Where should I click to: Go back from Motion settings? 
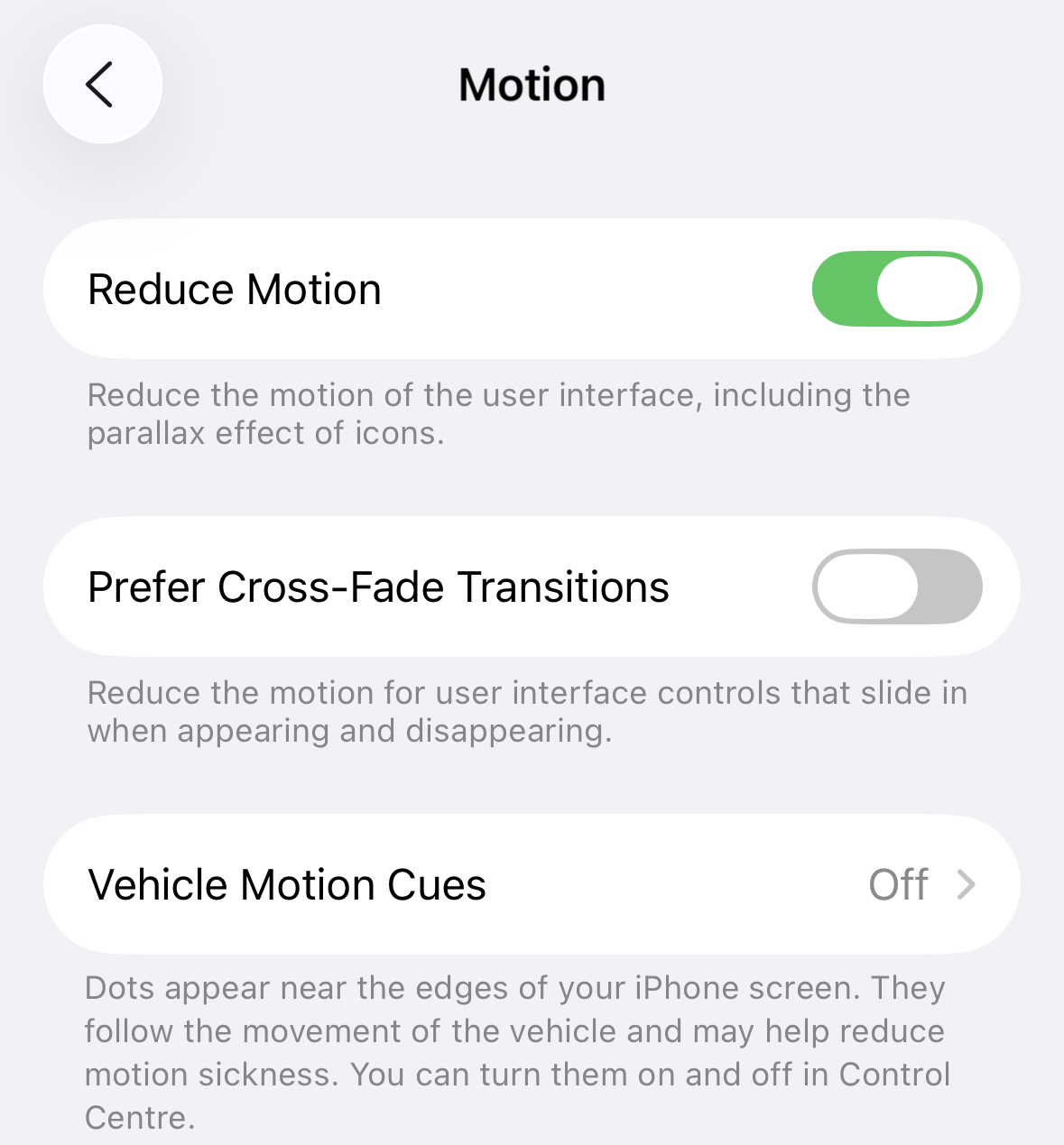102,85
